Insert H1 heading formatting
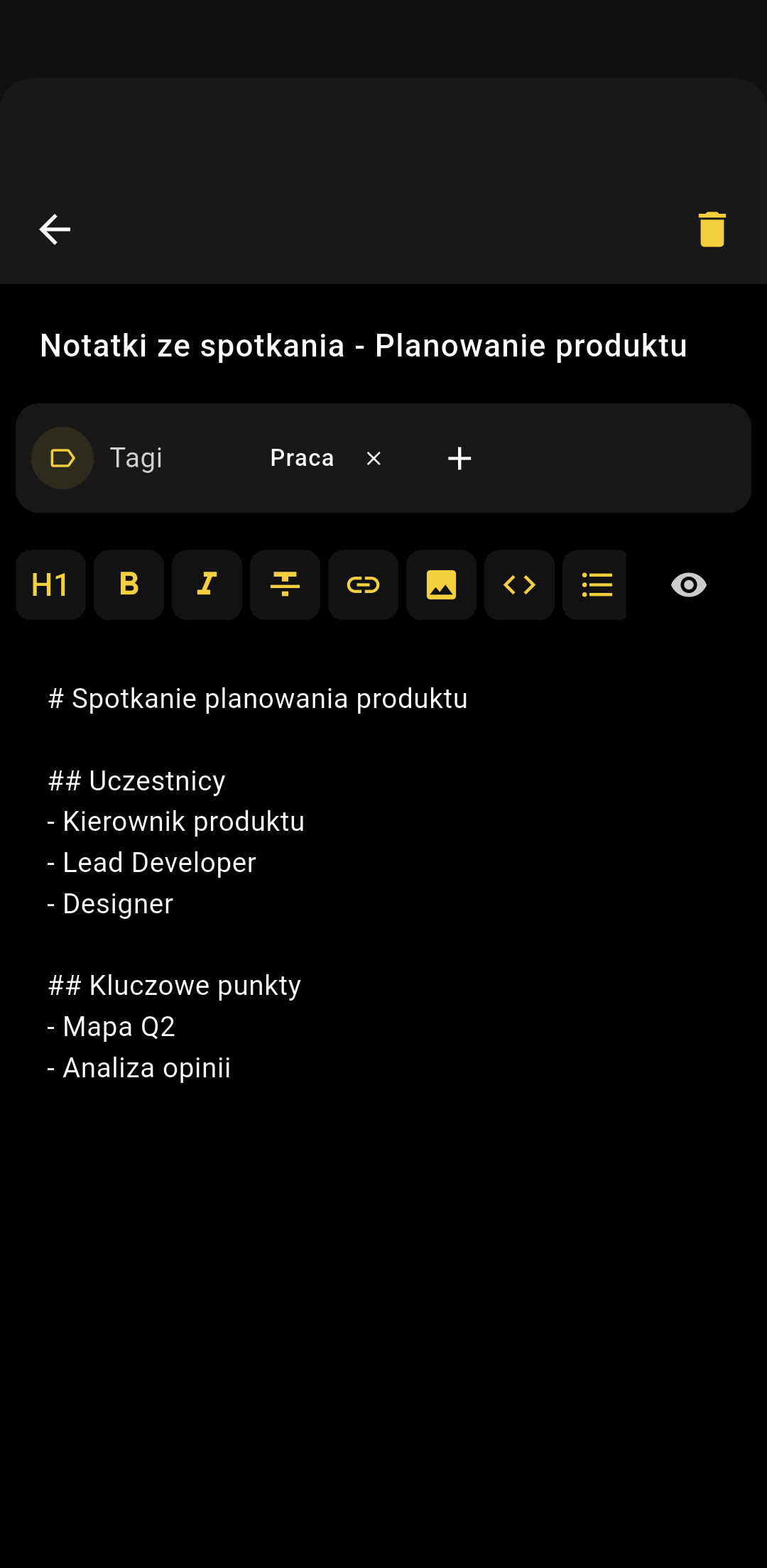This screenshot has height=1568, width=767. (x=50, y=585)
